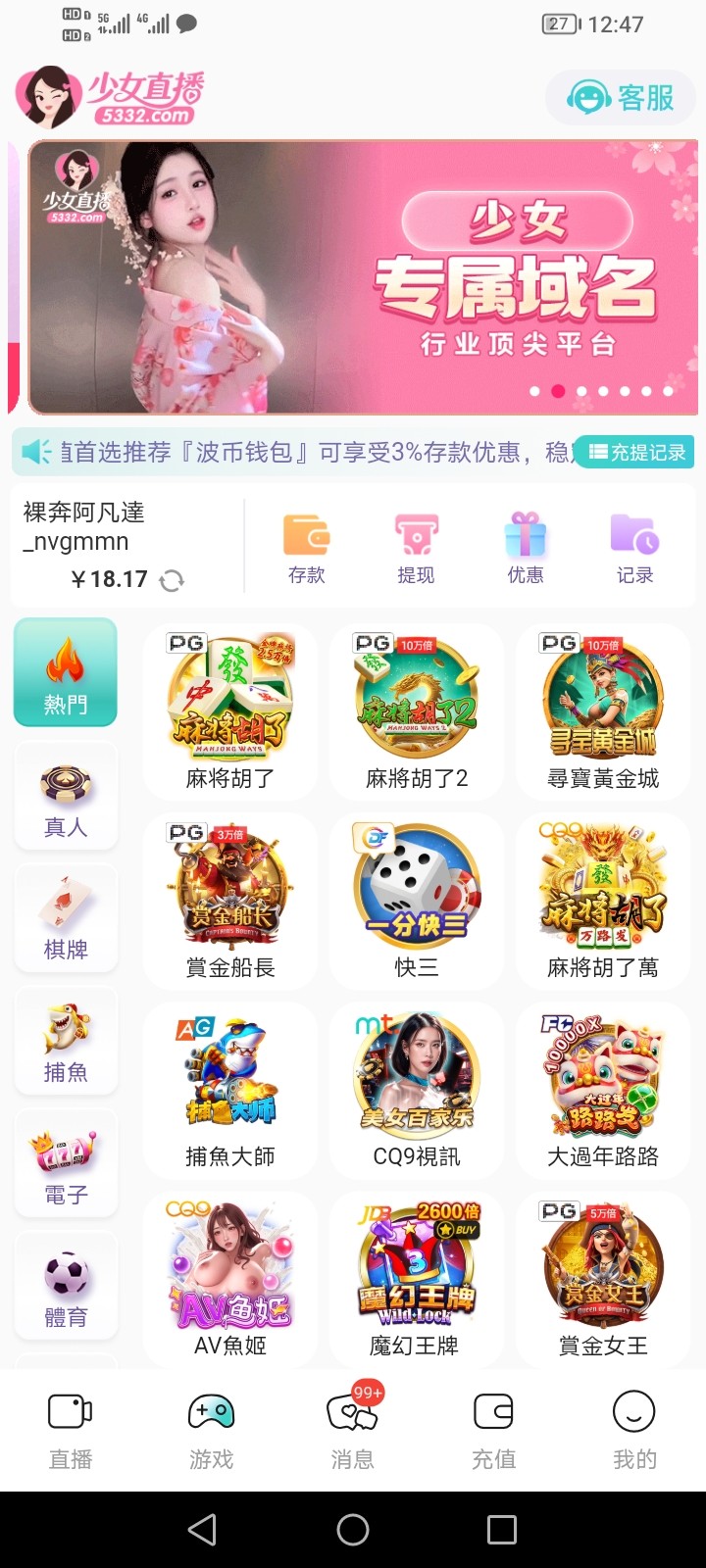Open 提现 withdrawal

pyautogui.click(x=416, y=549)
